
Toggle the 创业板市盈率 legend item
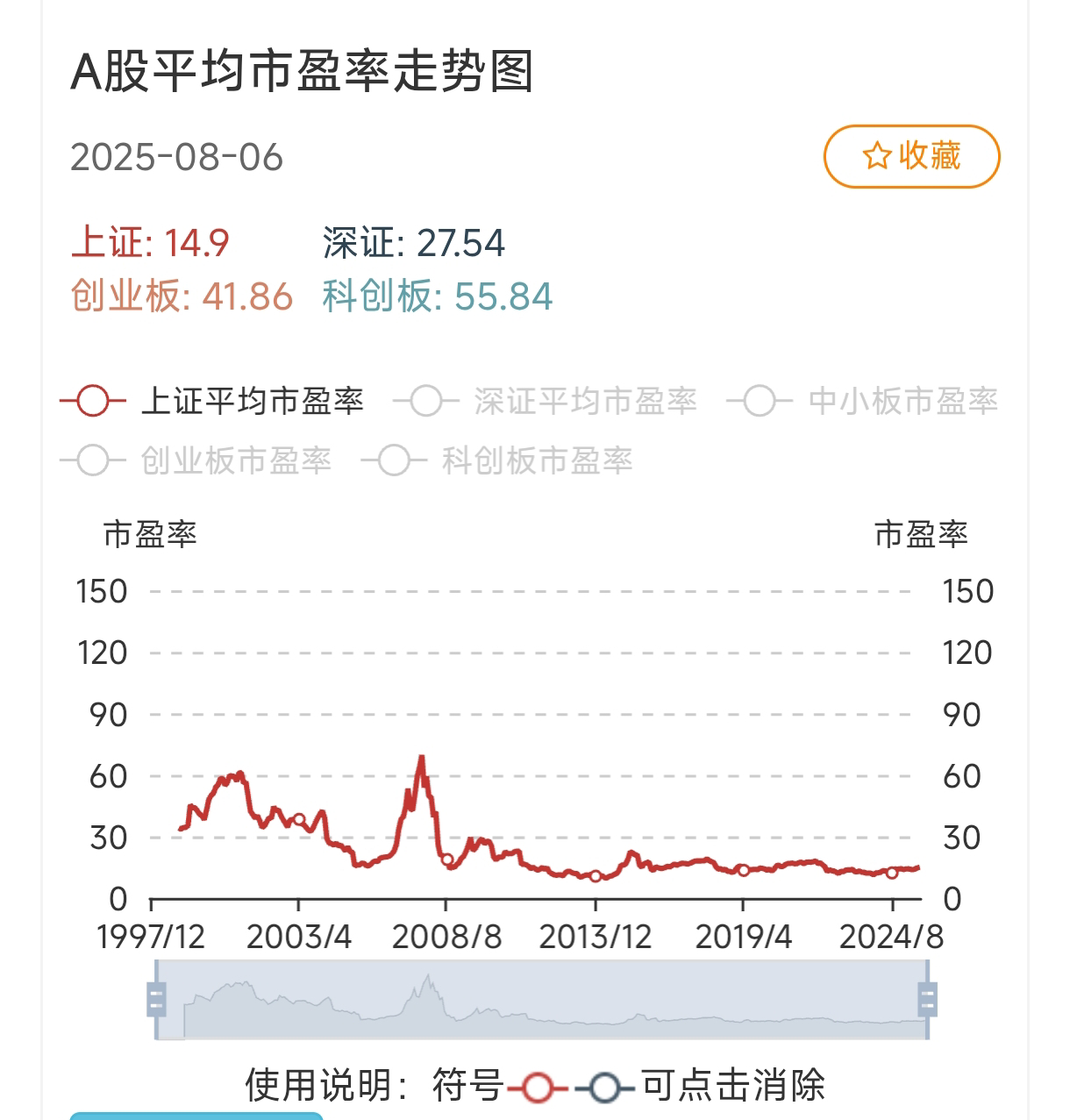pyautogui.click(x=196, y=460)
